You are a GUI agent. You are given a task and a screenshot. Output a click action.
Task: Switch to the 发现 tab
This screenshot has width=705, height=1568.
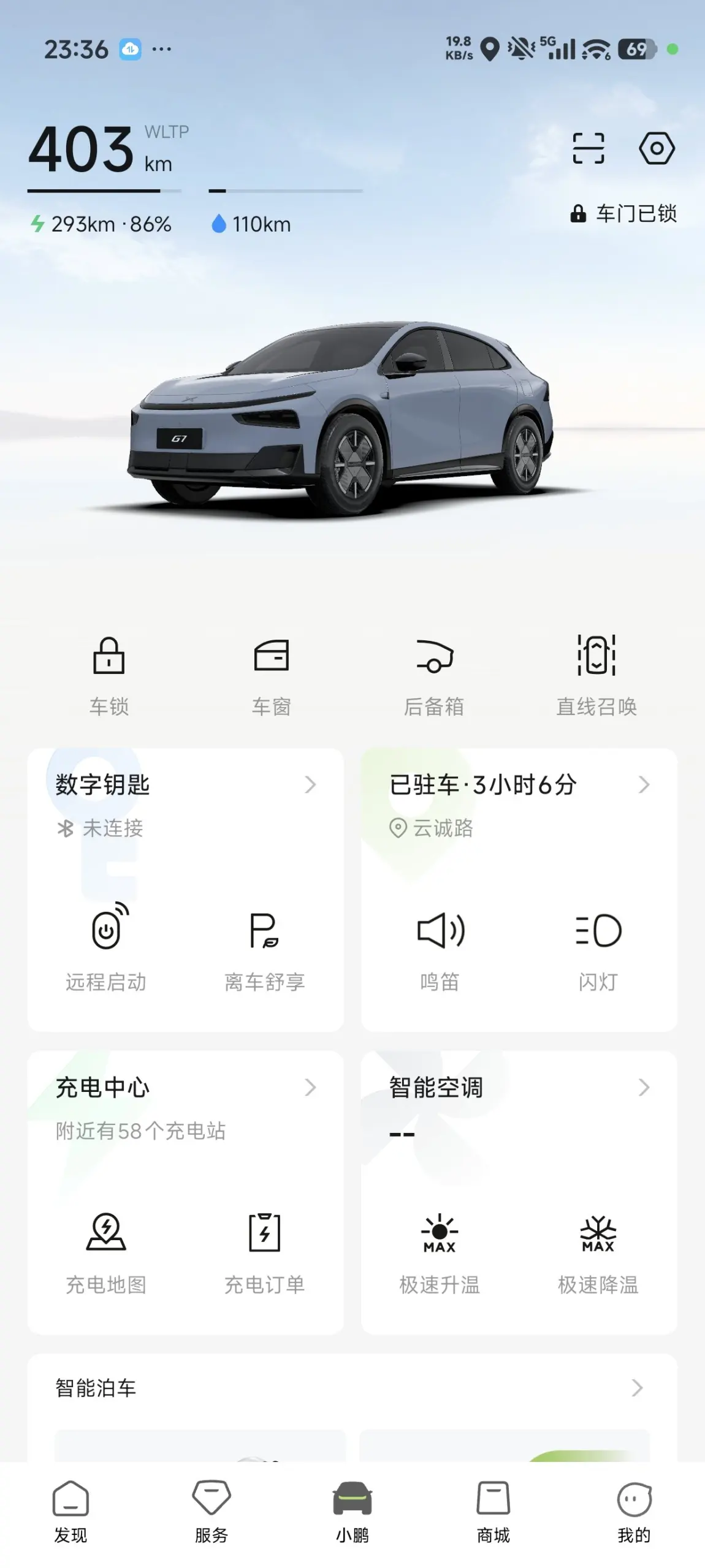[x=70, y=1511]
